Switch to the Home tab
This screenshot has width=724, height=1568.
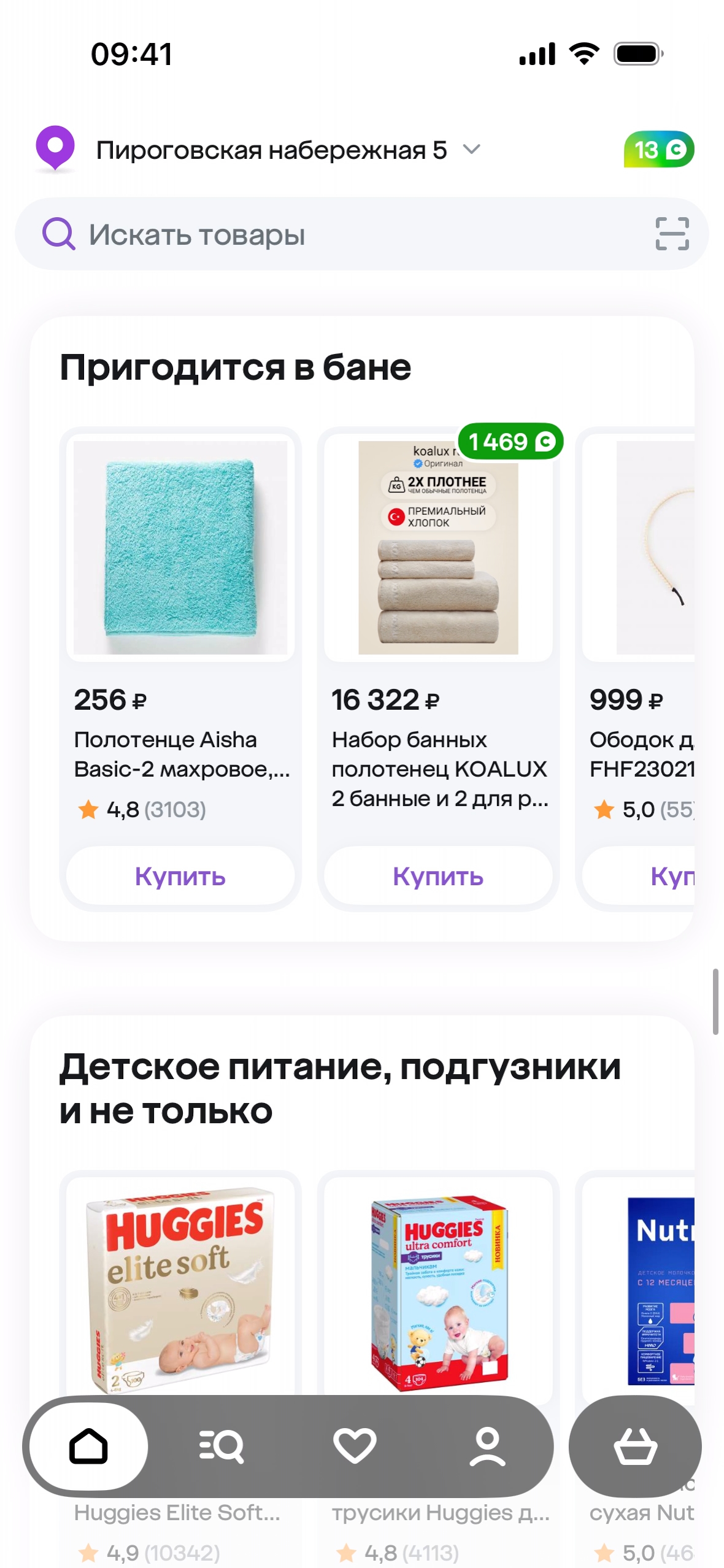tap(88, 1446)
